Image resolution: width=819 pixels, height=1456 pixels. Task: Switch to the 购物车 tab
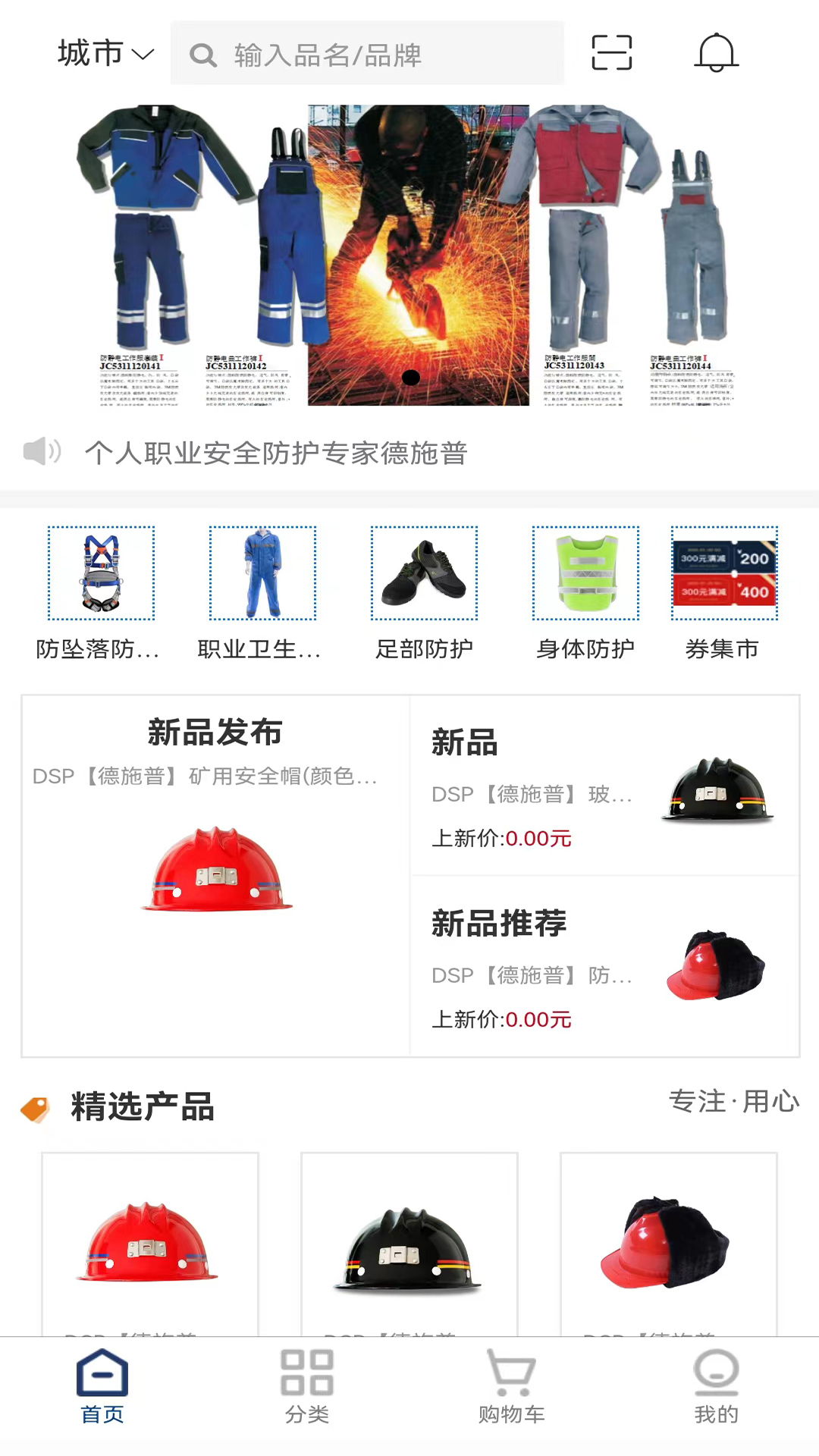512,1388
